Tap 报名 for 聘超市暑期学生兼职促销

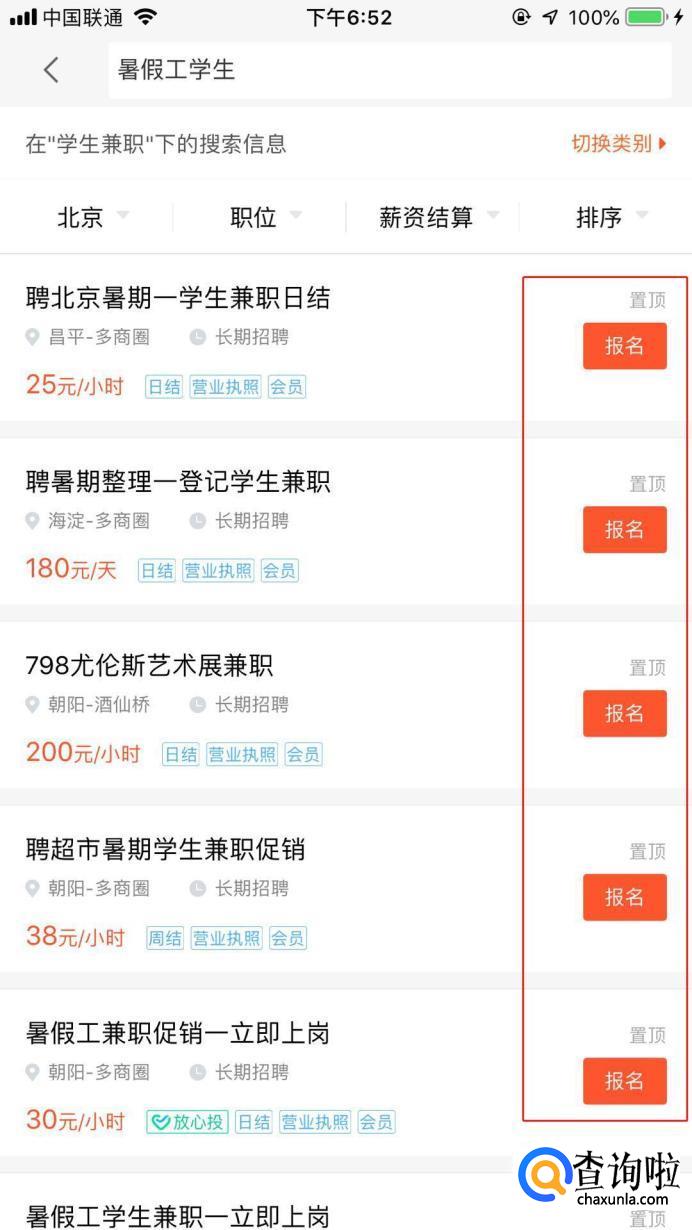[x=624, y=897]
